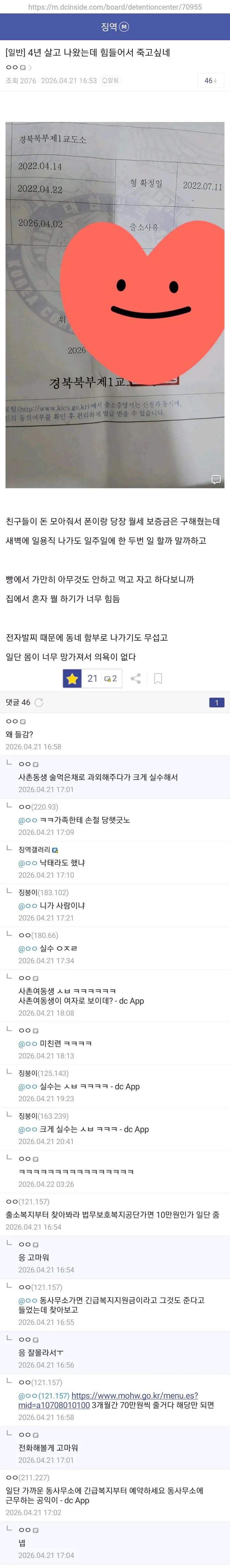Turn on 알림 for this post
Viewport: 230px width, 1568px height.
click(111, 80)
